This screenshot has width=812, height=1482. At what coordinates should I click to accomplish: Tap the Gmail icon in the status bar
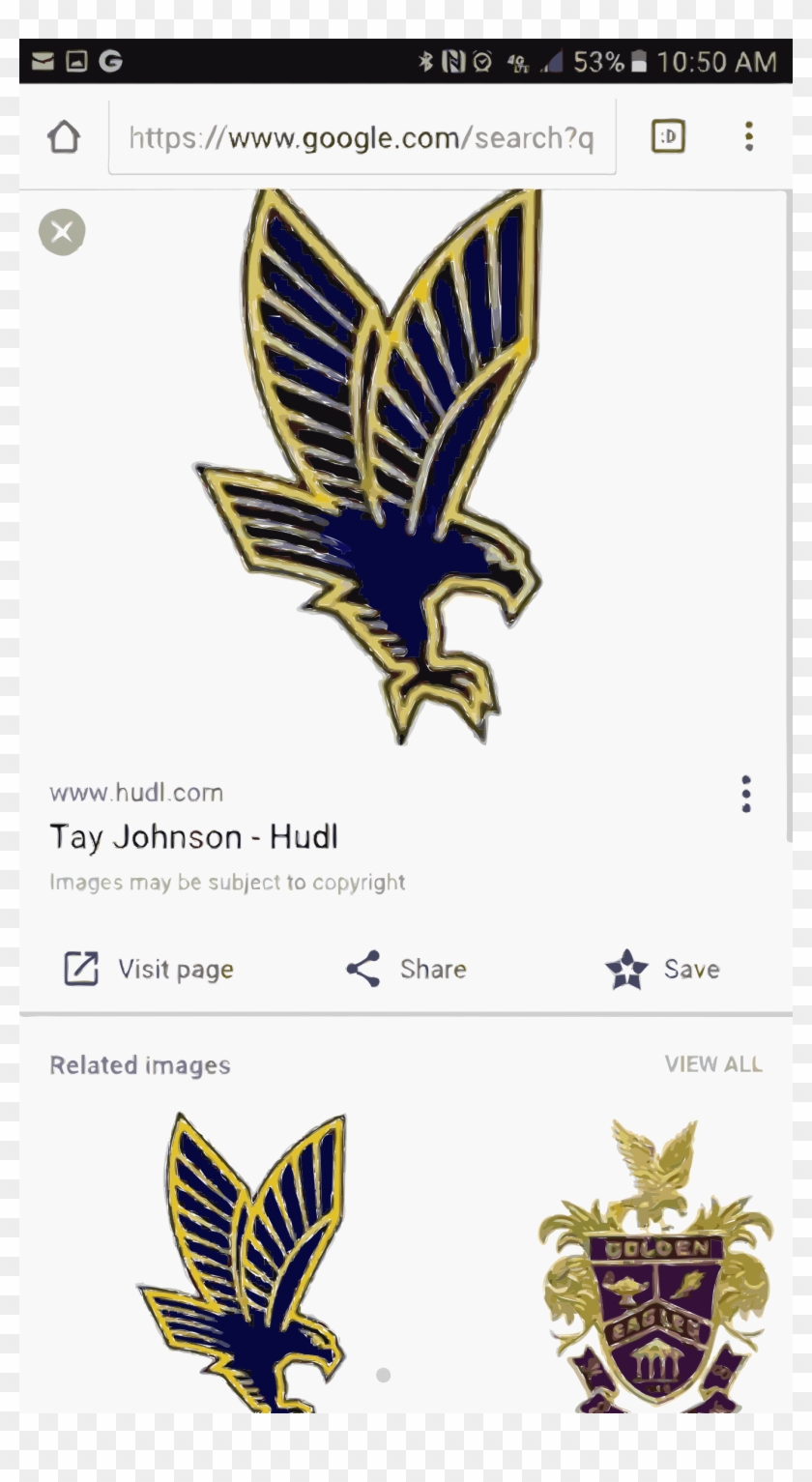click(x=43, y=61)
